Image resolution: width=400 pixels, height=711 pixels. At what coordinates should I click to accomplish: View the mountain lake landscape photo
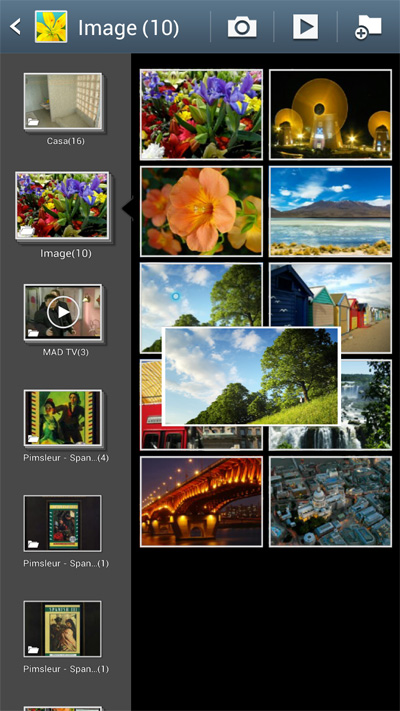331,211
